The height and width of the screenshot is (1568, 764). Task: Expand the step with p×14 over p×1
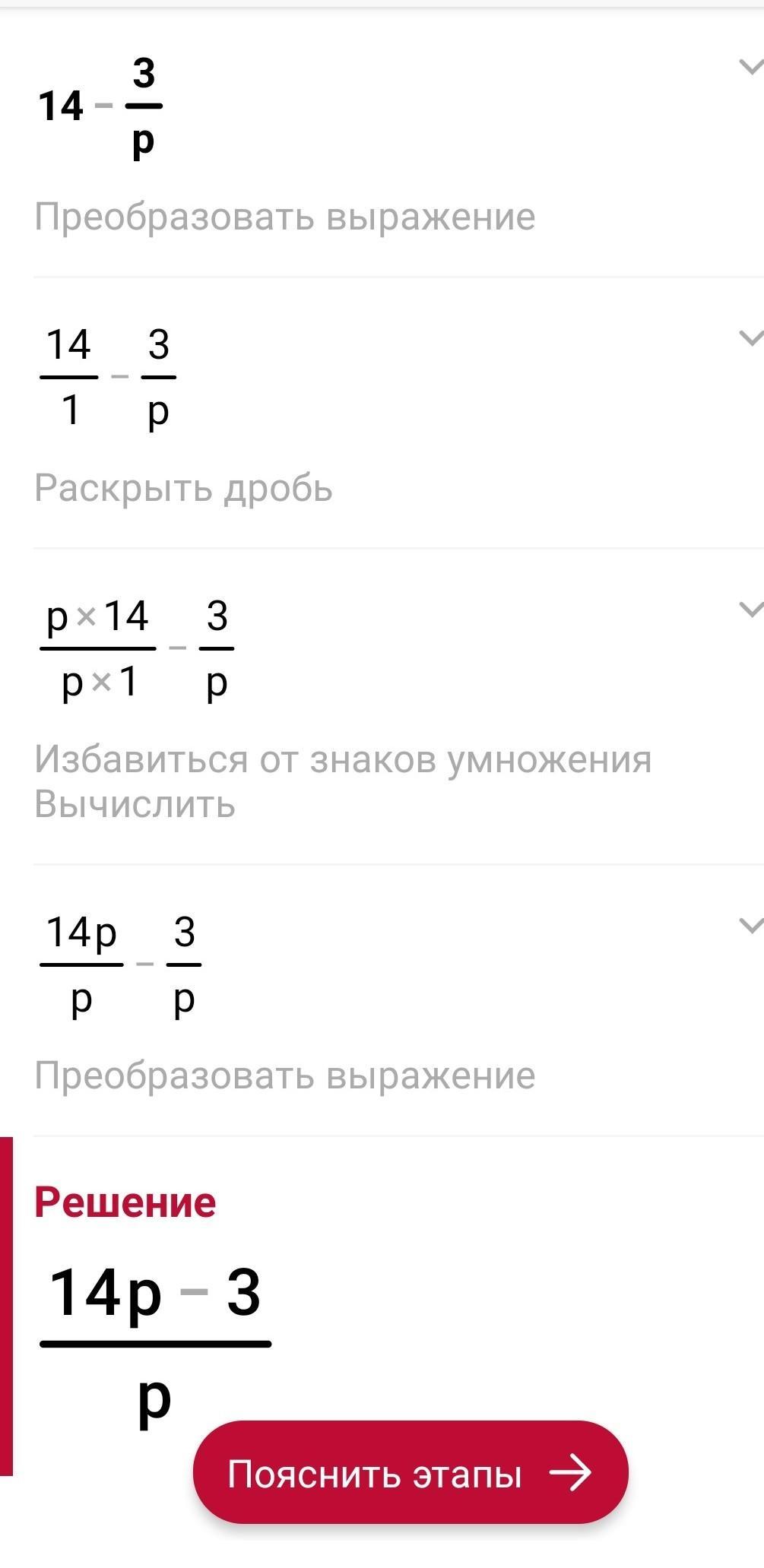pos(750,608)
